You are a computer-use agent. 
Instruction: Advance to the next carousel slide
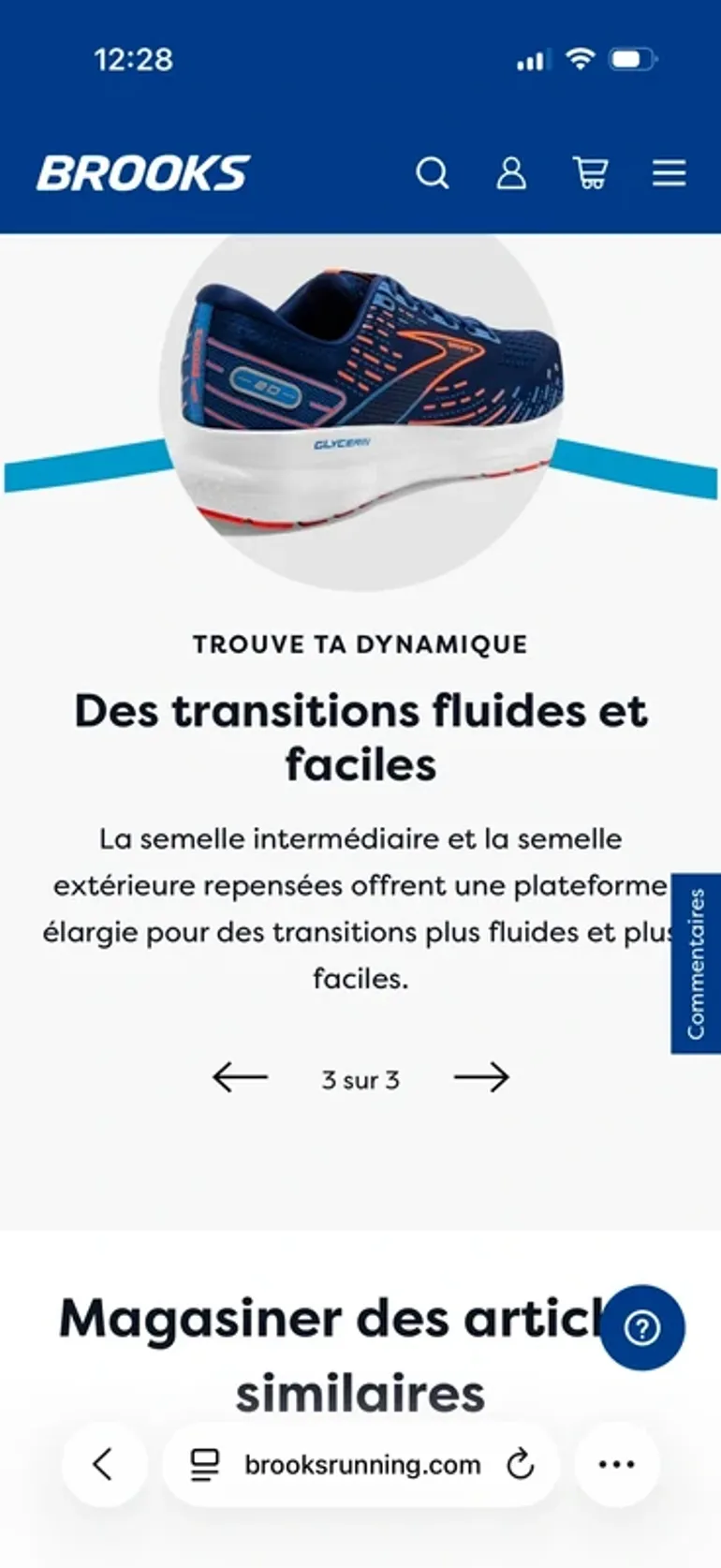481,1078
